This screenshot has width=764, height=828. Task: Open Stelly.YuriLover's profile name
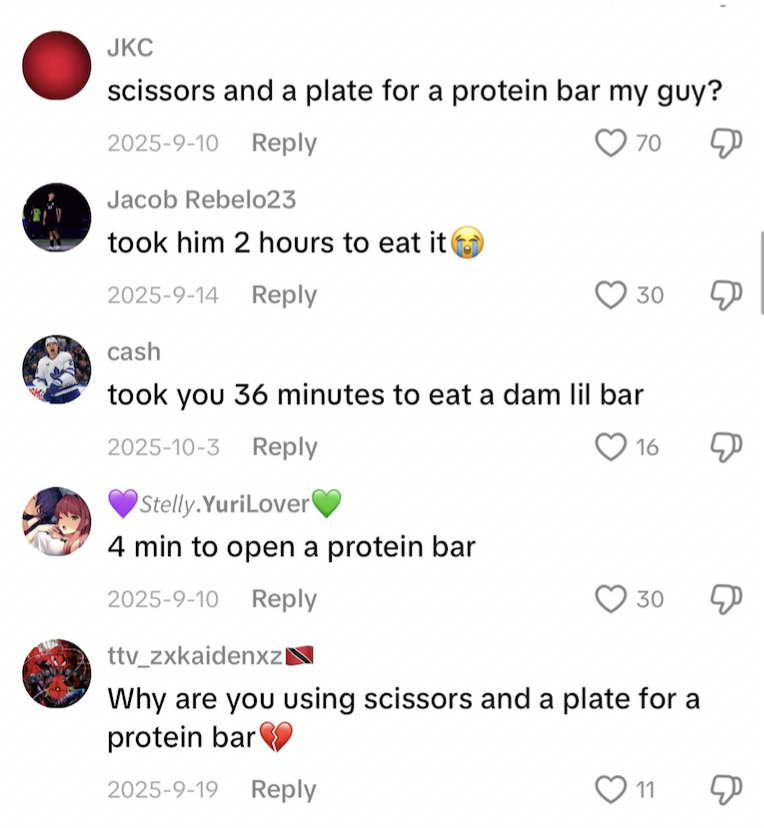tap(224, 504)
